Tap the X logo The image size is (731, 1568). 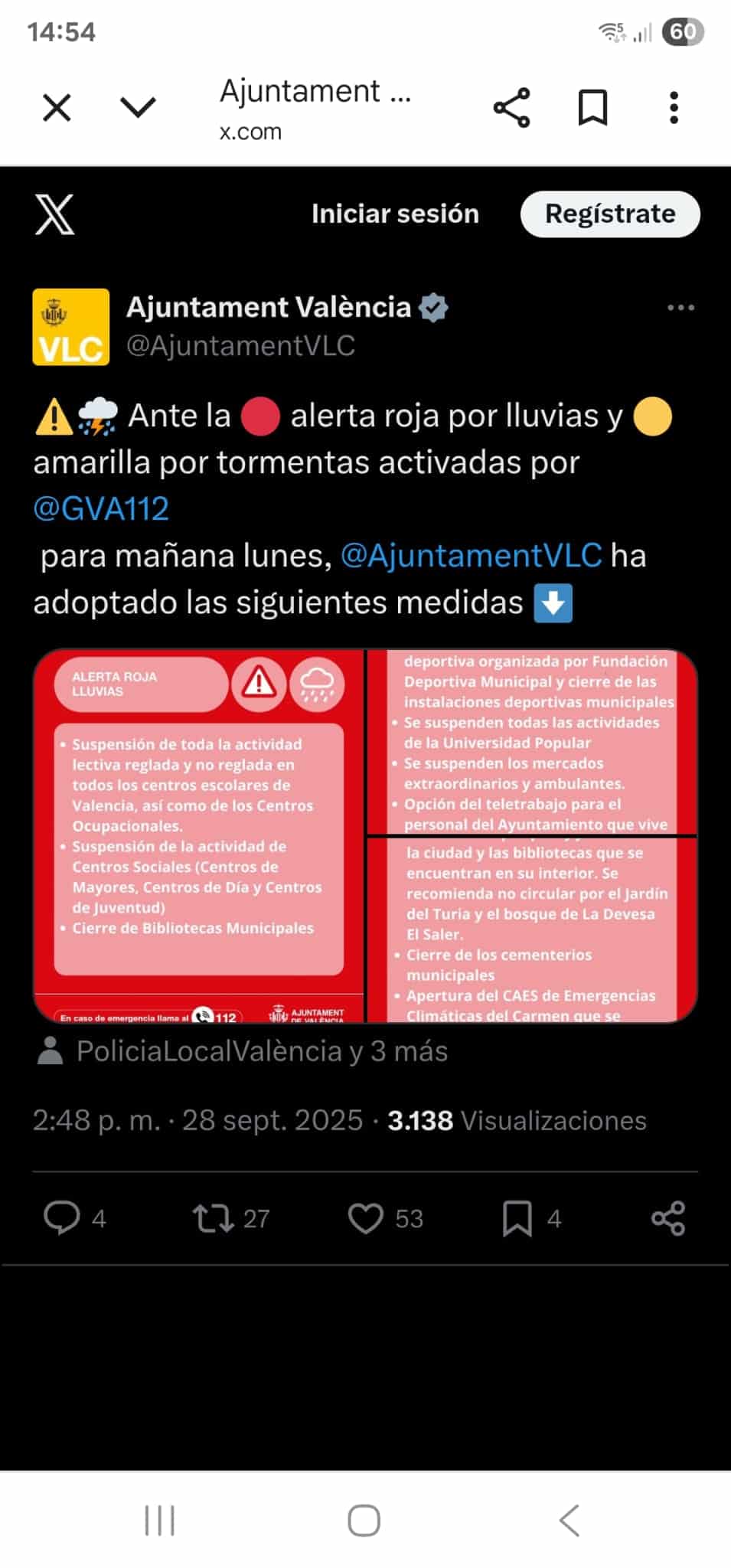tap(54, 214)
